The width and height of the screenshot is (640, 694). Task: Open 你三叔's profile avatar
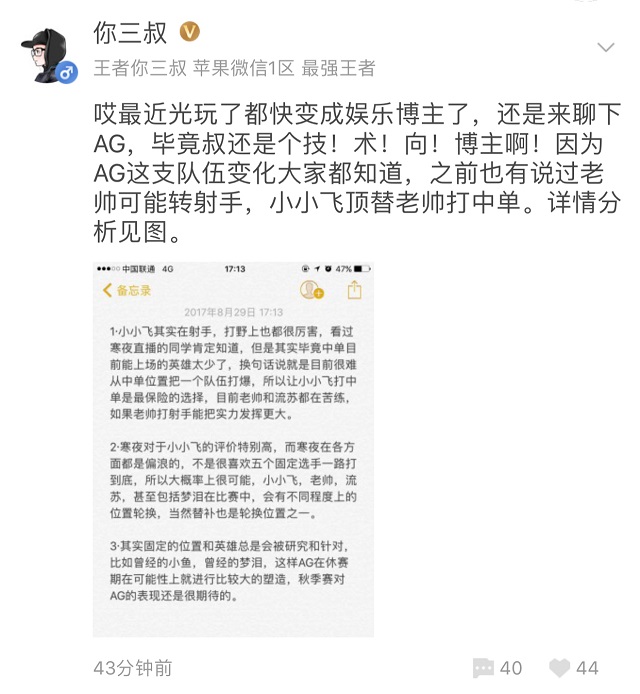[x=45, y=52]
